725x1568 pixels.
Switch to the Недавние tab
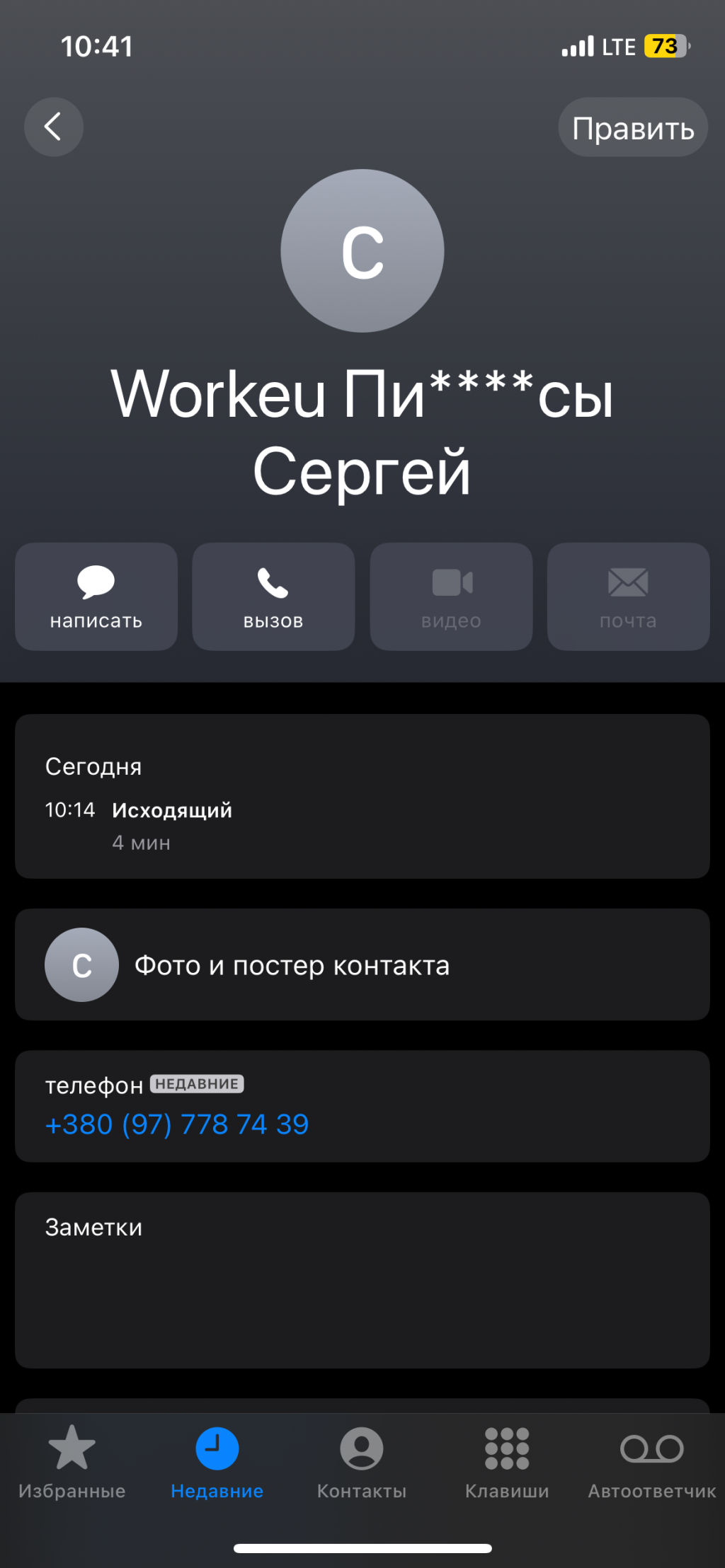point(217,1462)
